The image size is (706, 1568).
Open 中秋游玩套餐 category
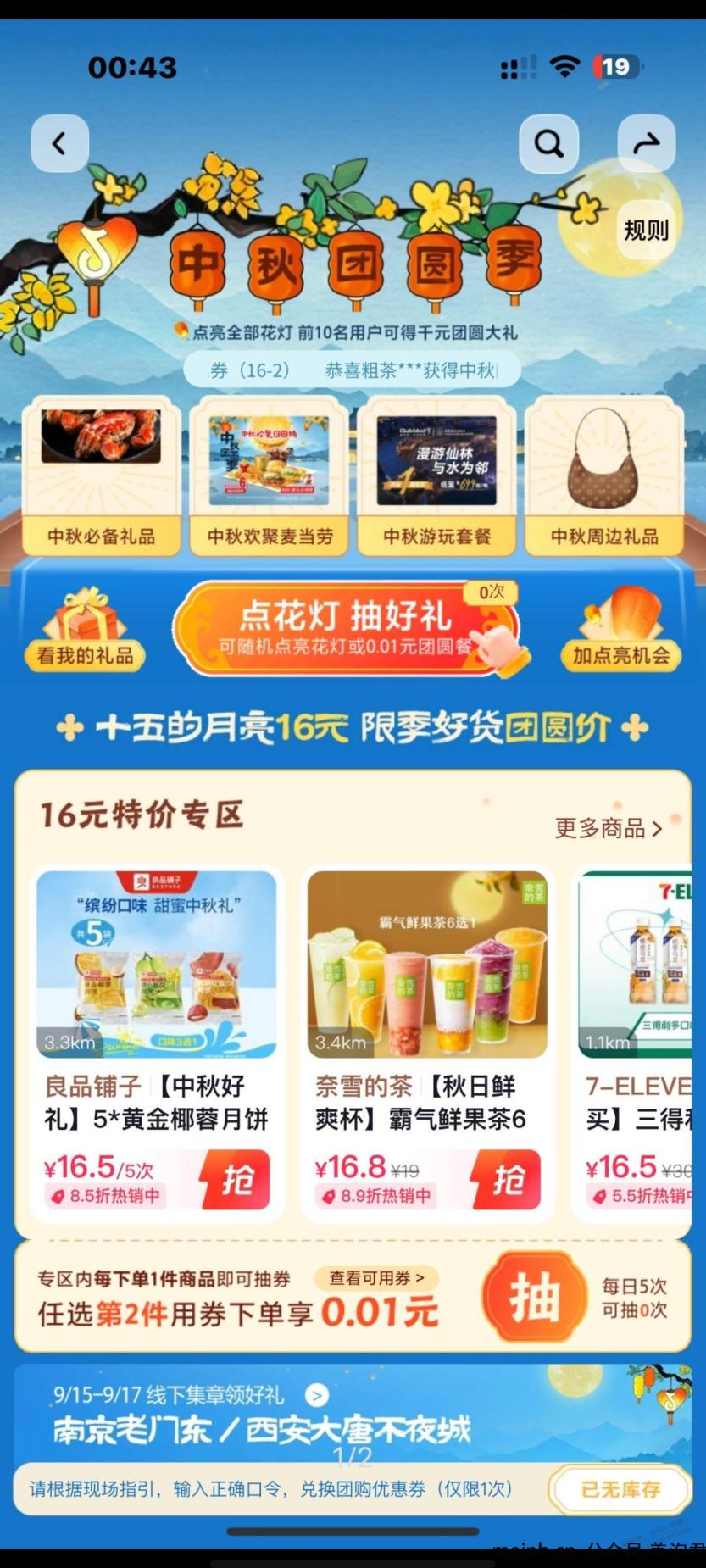(x=436, y=475)
